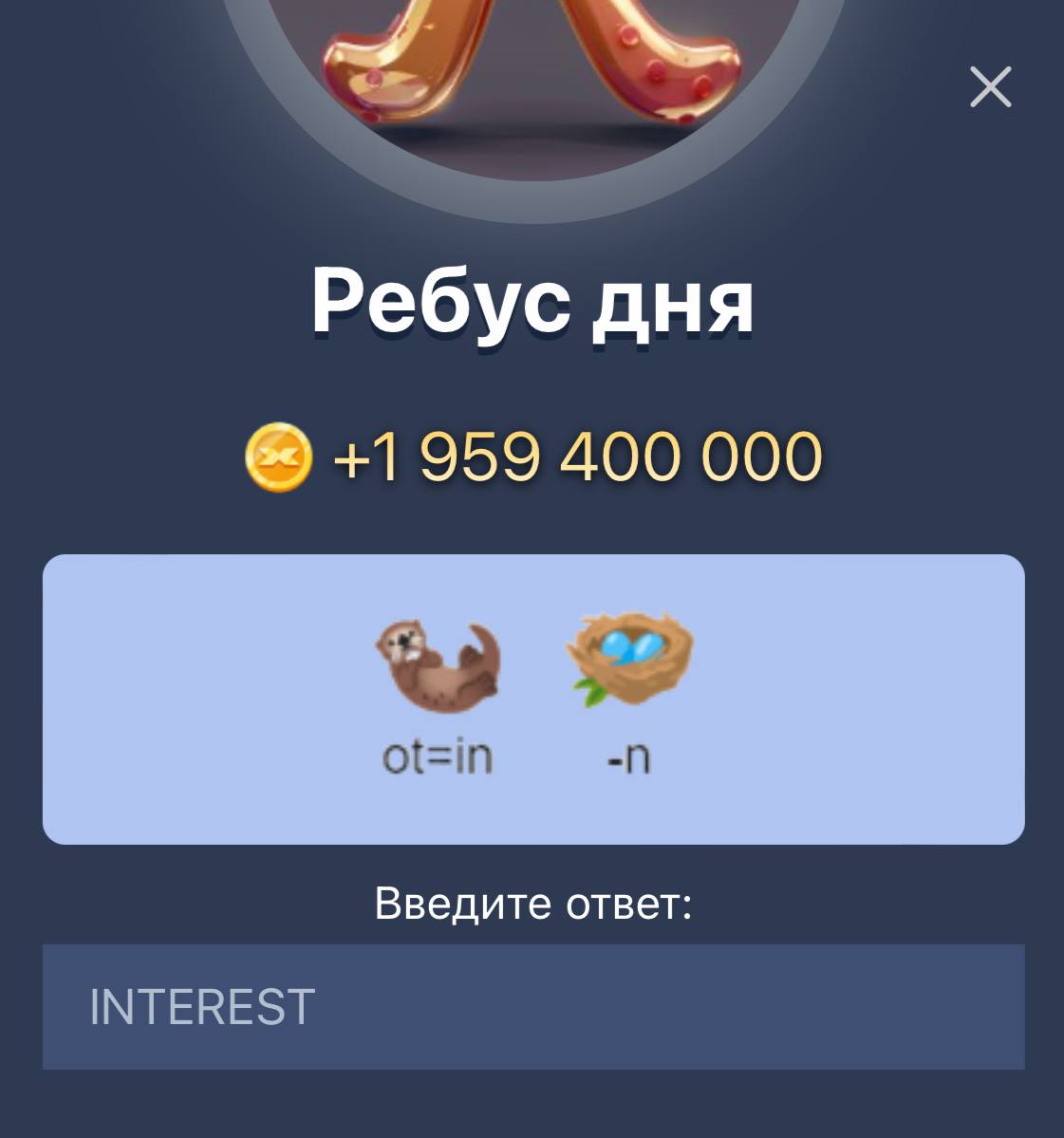1064x1138 pixels.
Task: Tap the answer input field with INTEREST
Action: [x=532, y=1007]
